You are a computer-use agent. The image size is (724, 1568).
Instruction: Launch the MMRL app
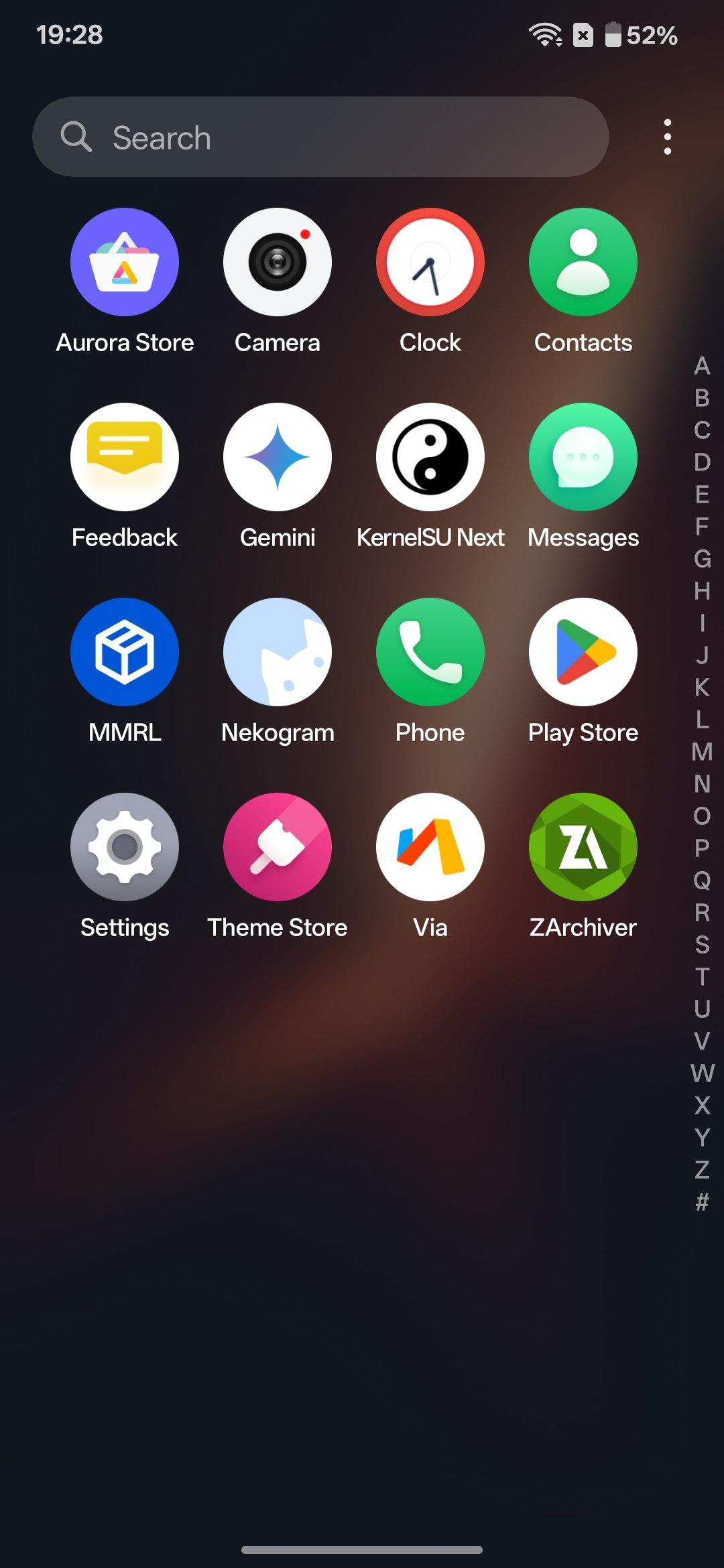pos(125,652)
